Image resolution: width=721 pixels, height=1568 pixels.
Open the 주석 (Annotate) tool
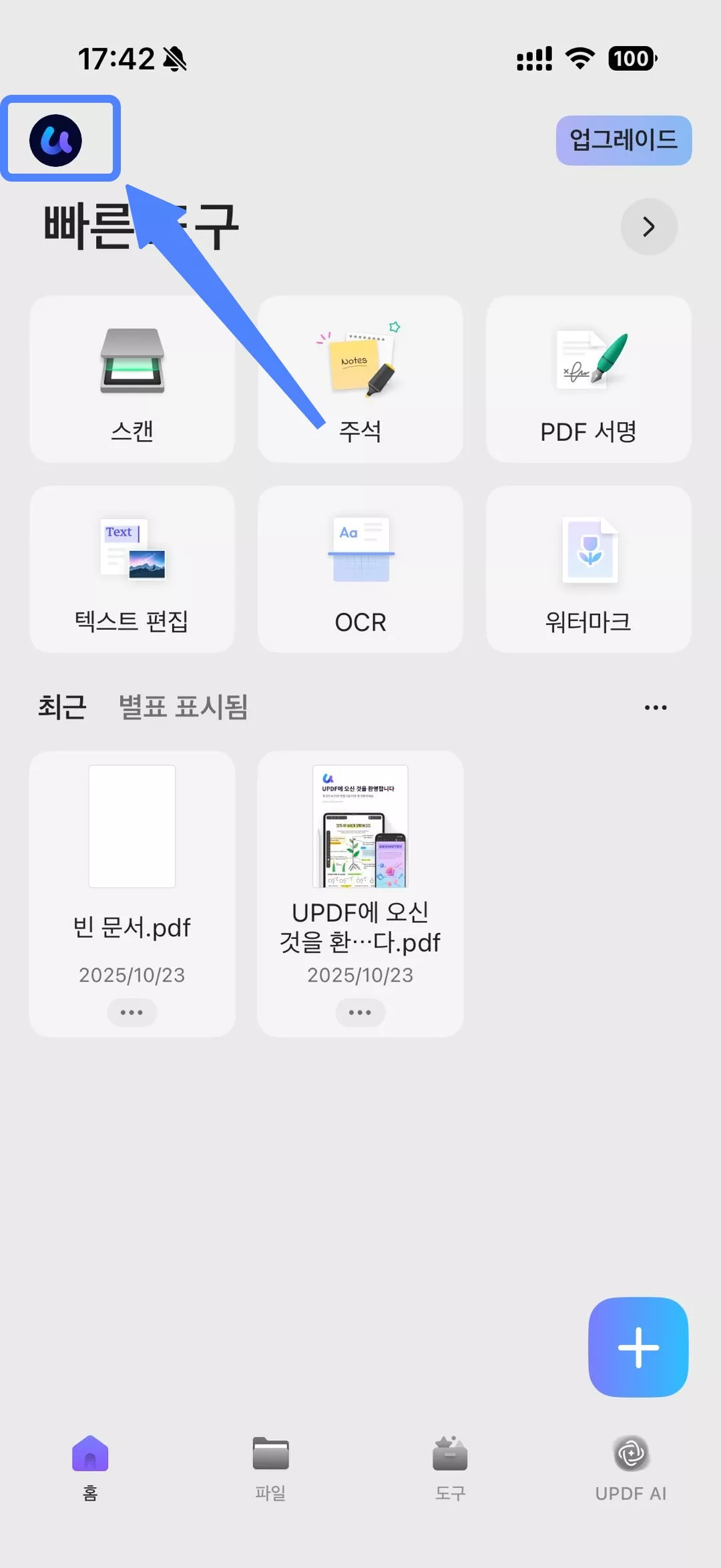360,381
